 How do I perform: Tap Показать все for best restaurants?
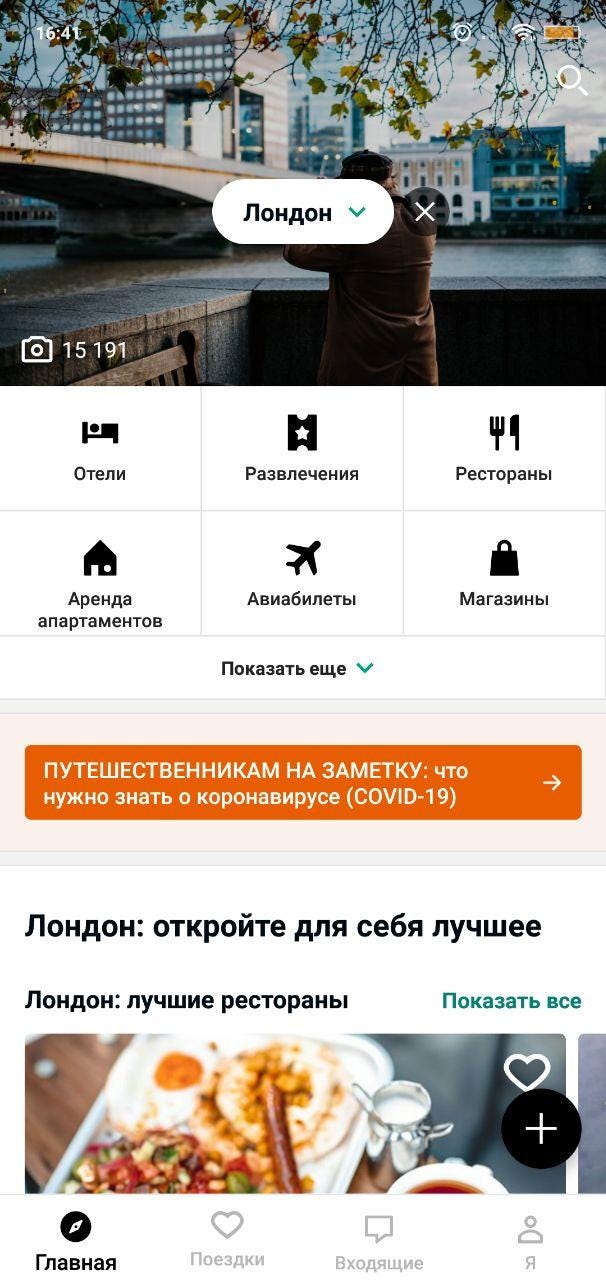click(x=511, y=1001)
